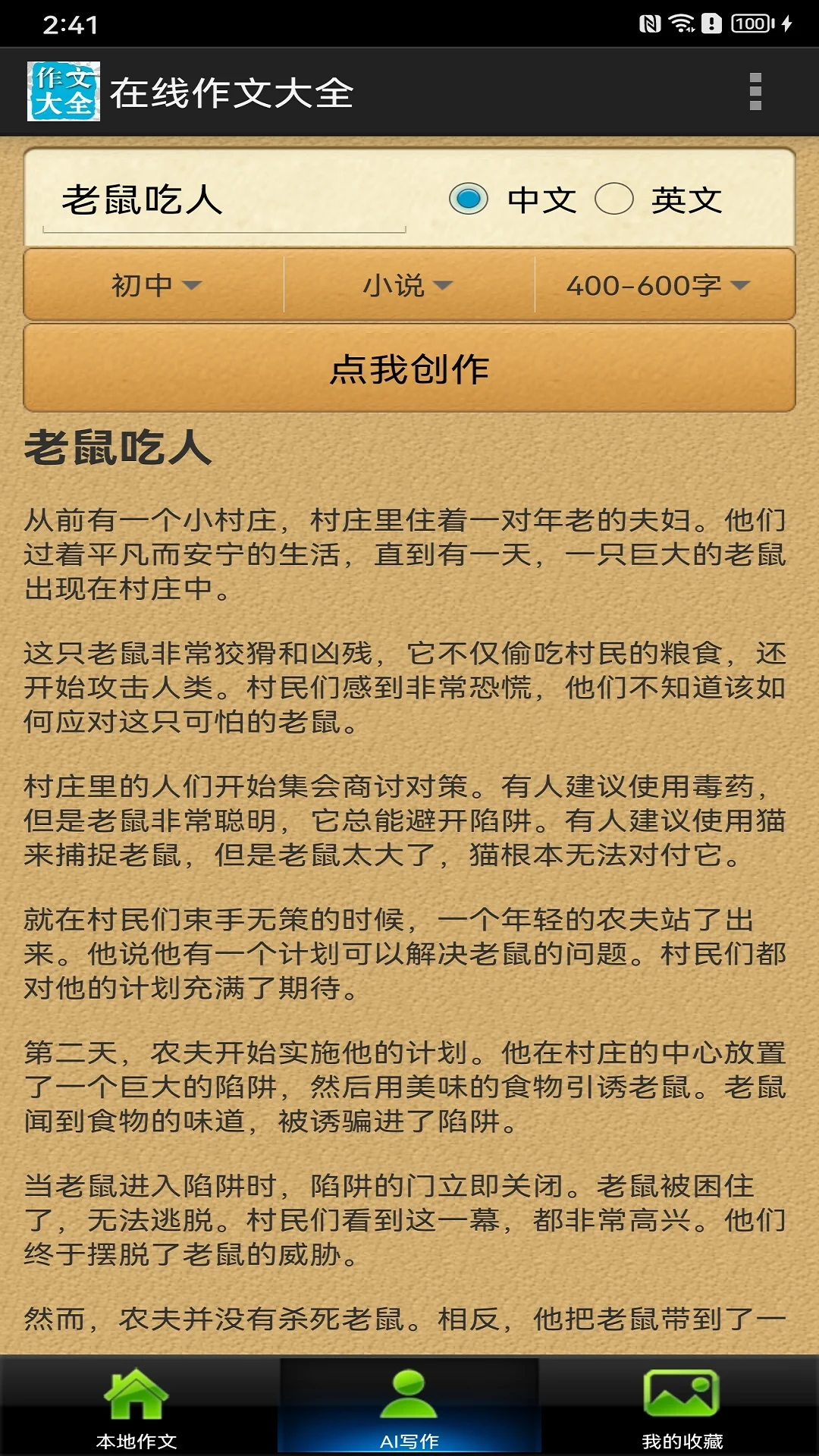This screenshot has height=1456, width=819.
Task: Expand the 400-600字 word count dropdown
Action: (x=654, y=284)
